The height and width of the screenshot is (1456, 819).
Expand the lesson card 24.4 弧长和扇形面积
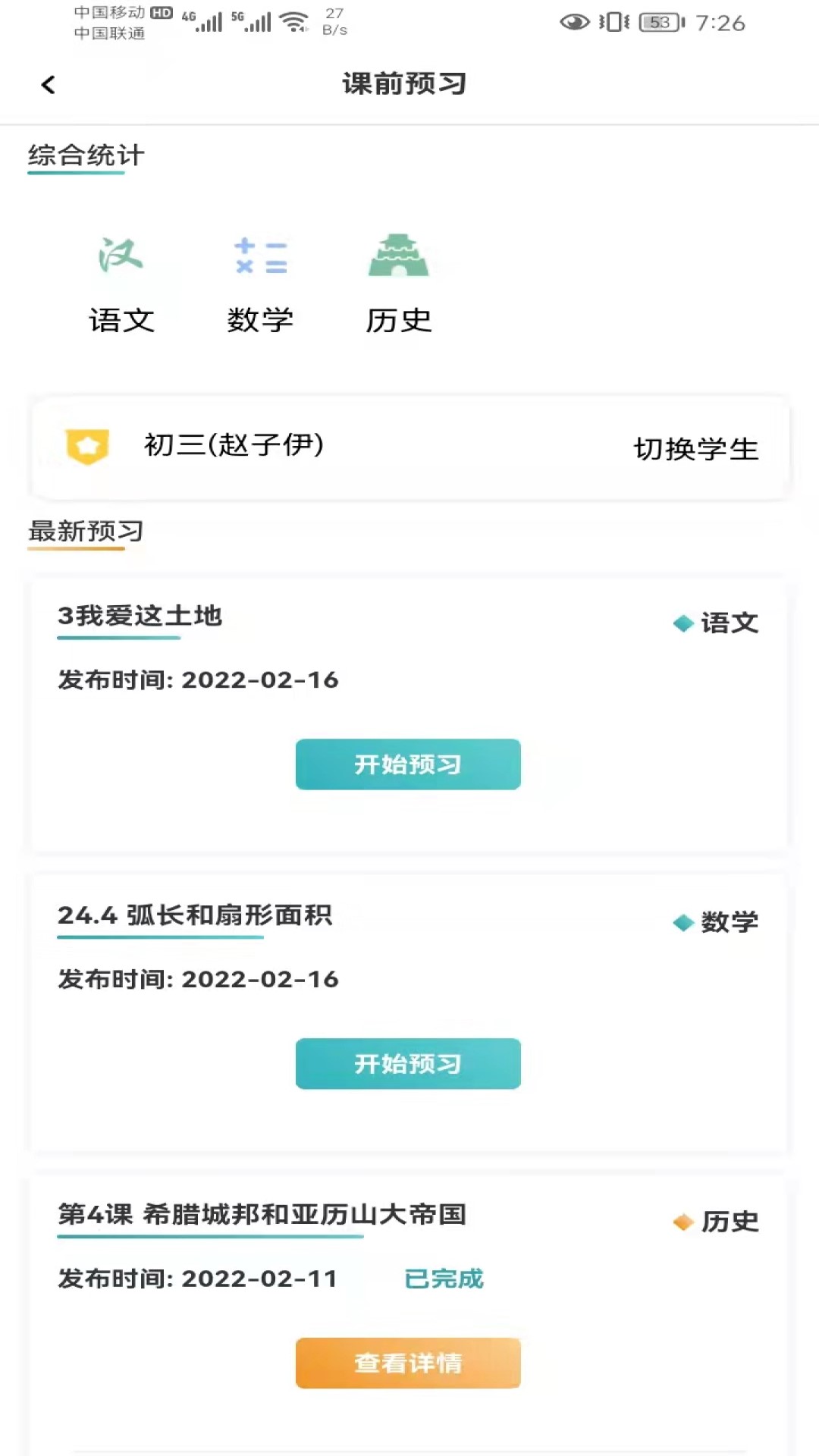pyautogui.click(x=196, y=916)
